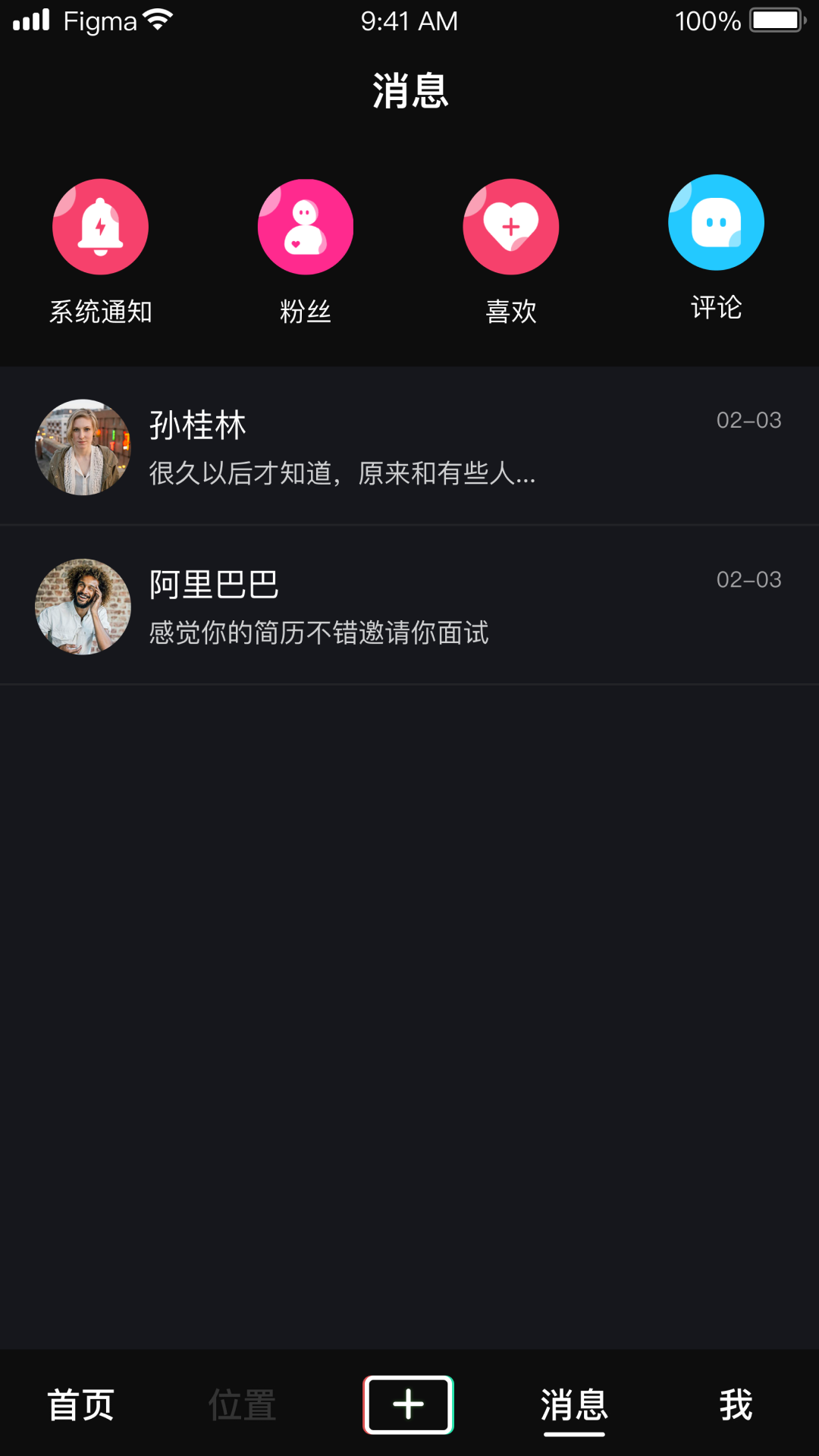
Task: Switch to the 首页 tab
Action: point(80,1404)
